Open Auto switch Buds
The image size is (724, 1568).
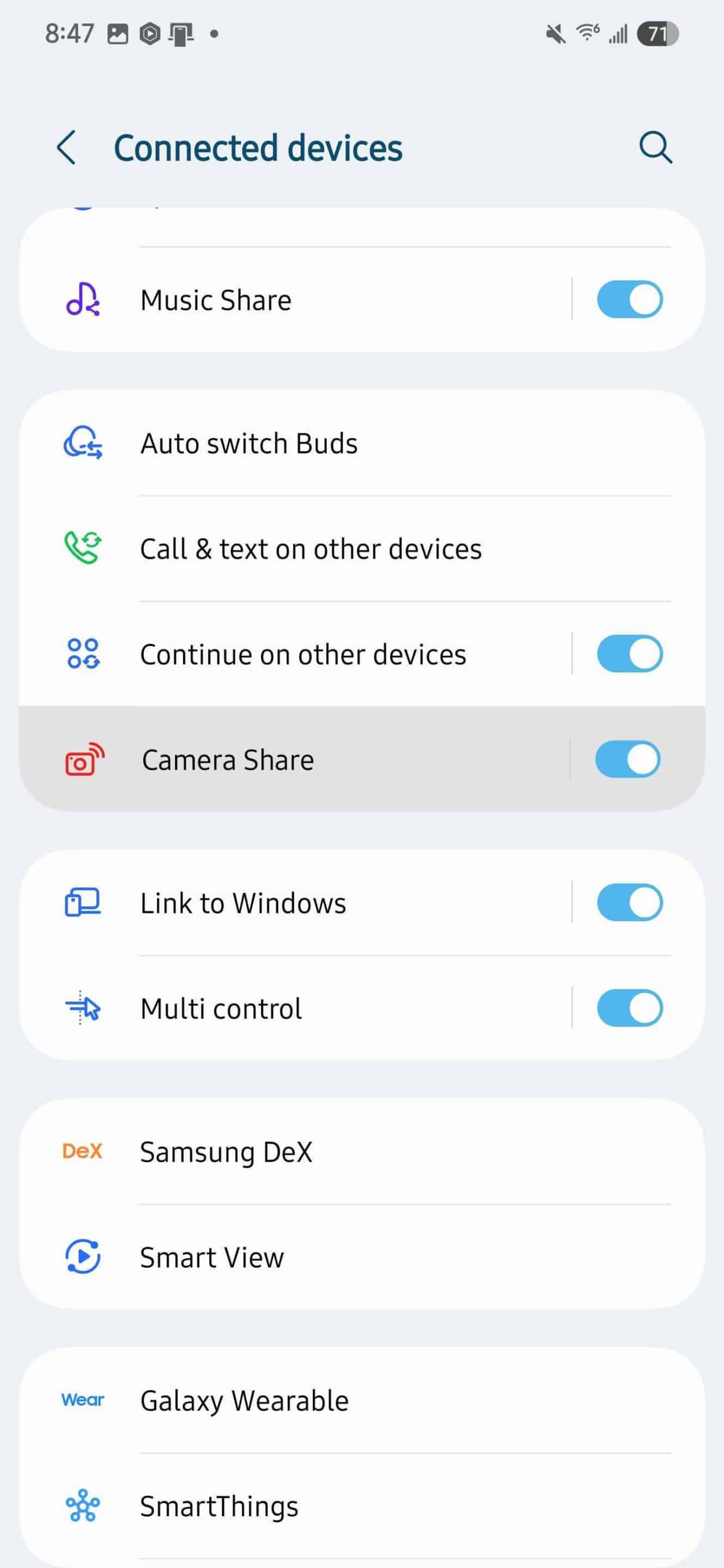(x=362, y=443)
